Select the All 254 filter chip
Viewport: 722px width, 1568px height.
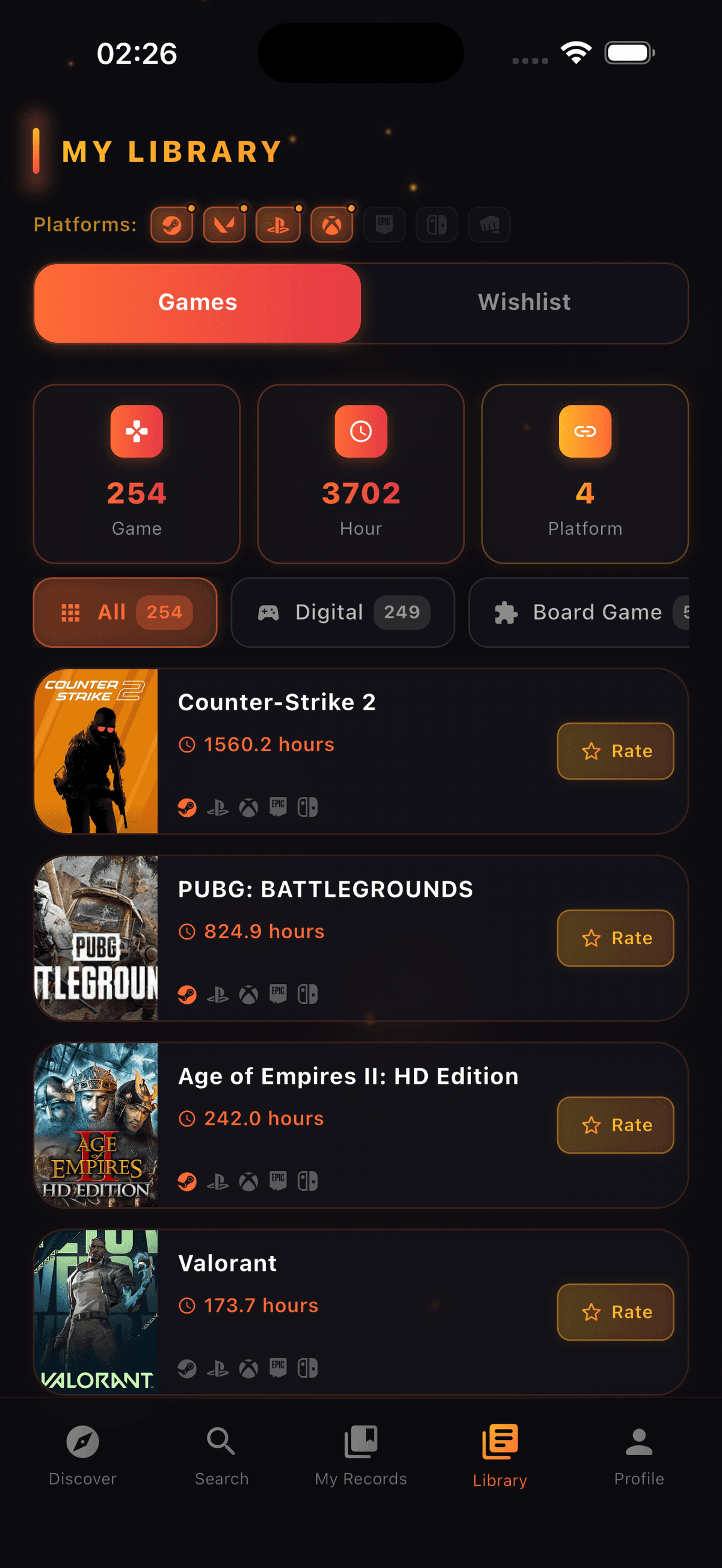[125, 612]
